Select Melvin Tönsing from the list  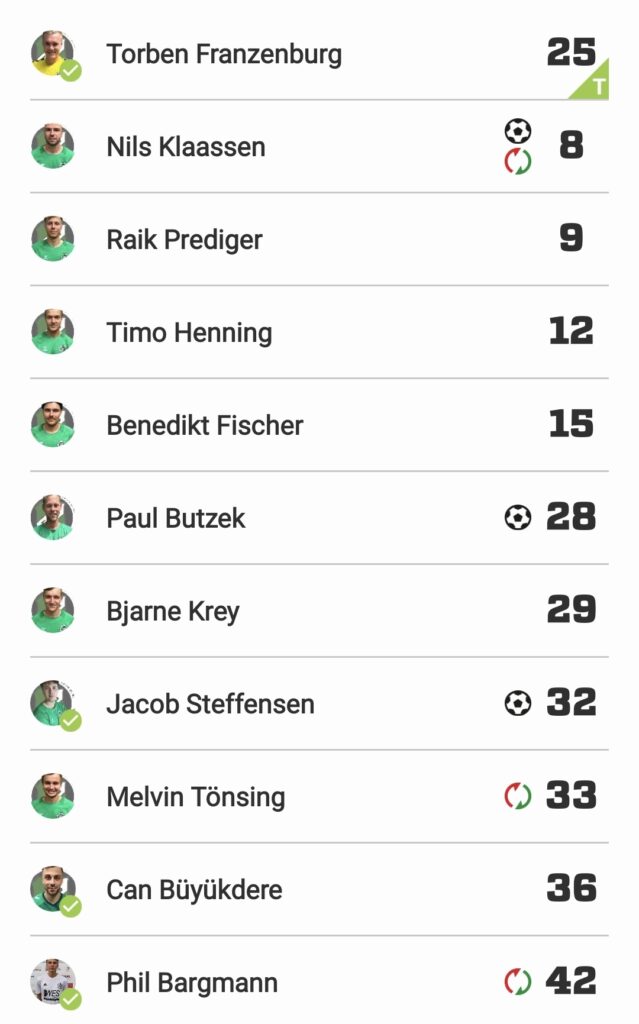195,797
